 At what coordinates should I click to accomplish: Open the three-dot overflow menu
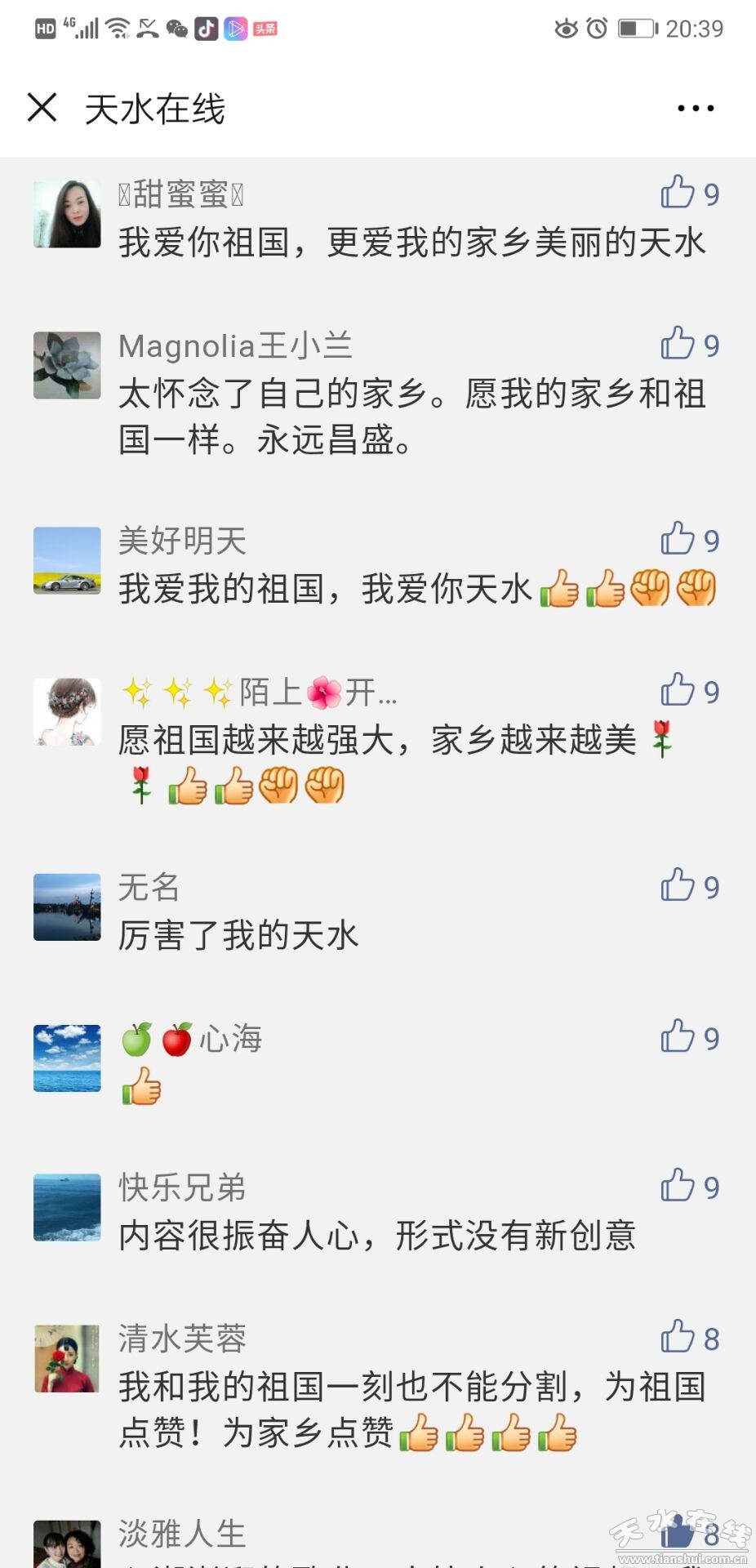pos(696,108)
